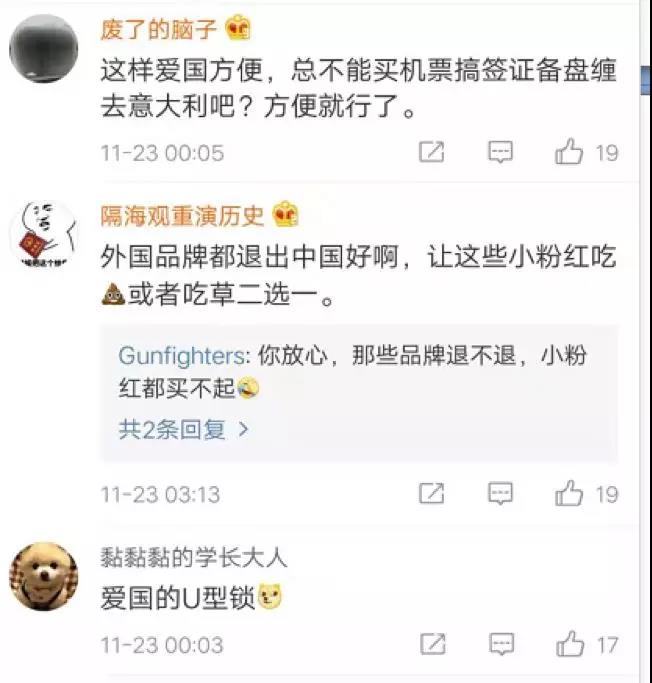Viewport: 652px width, 683px height.
Task: Reply to 废了的脑子's comment
Action: tap(500, 152)
